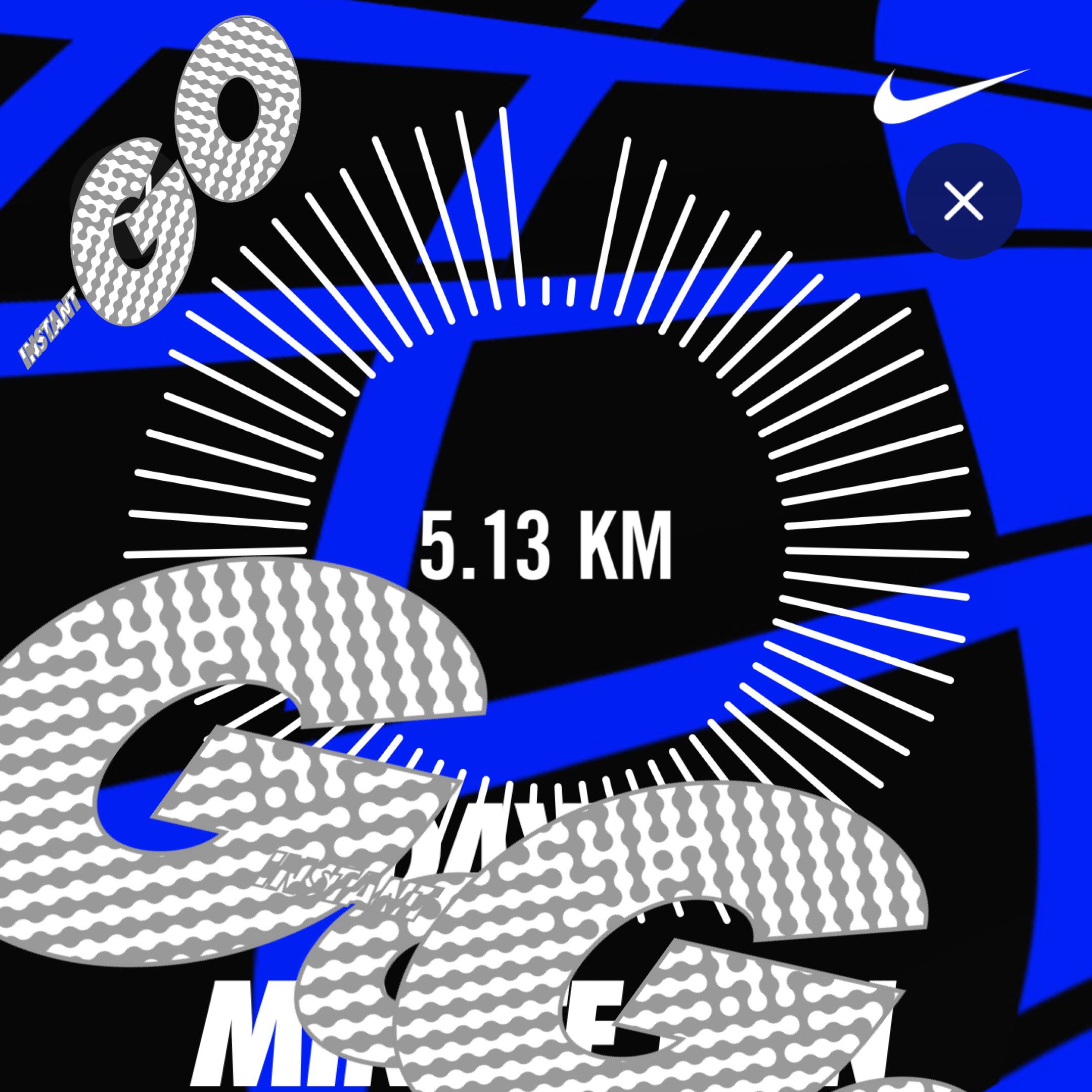Close the 5.13 KM run poster

click(963, 201)
